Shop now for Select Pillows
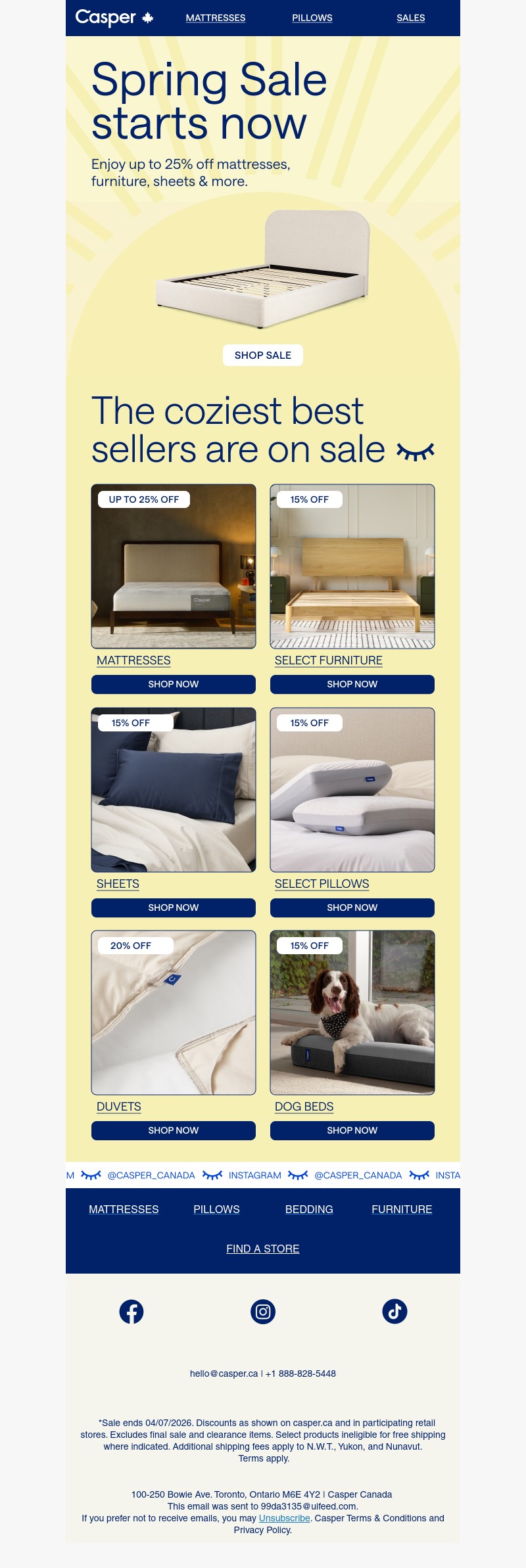Viewport: 526px width, 1568px height. [352, 908]
